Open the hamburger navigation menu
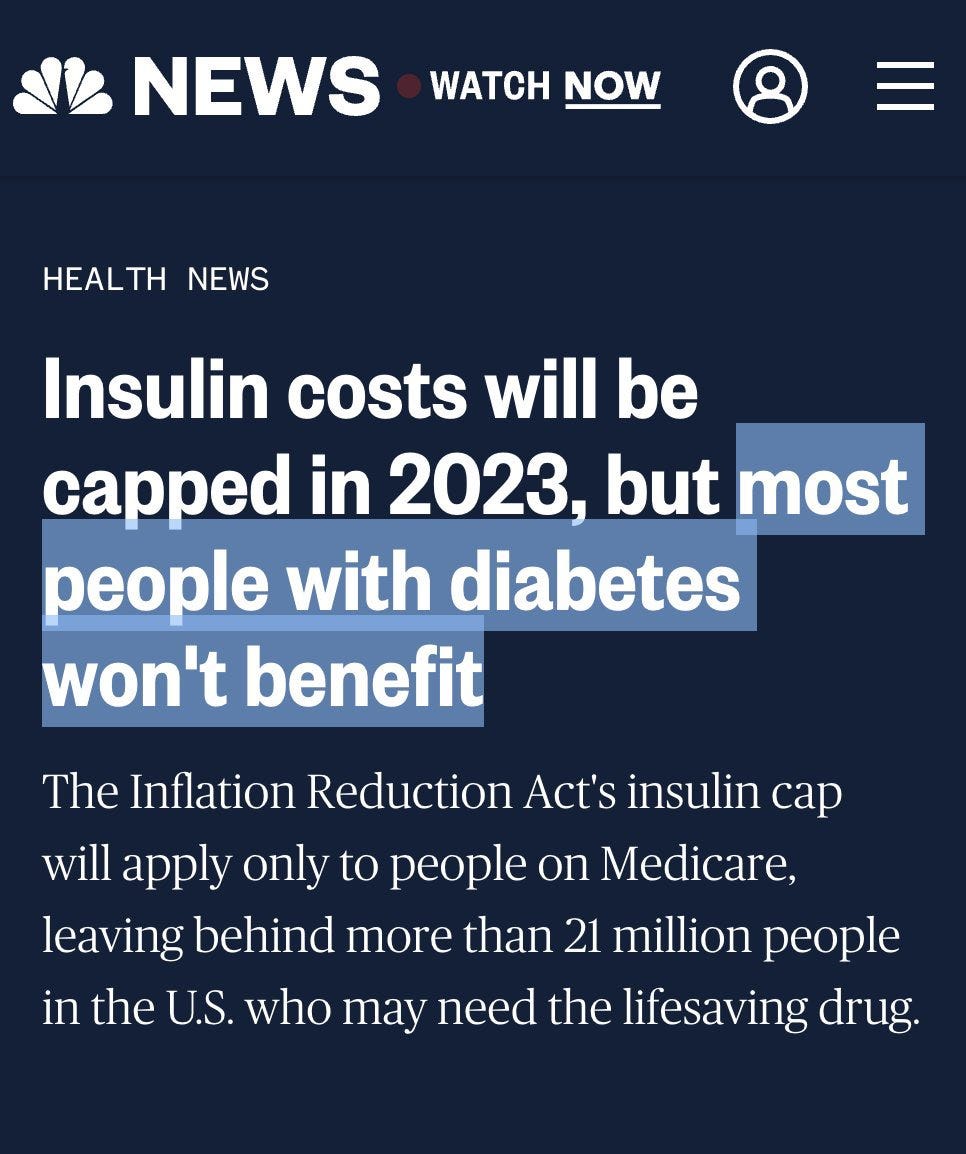 [905, 87]
